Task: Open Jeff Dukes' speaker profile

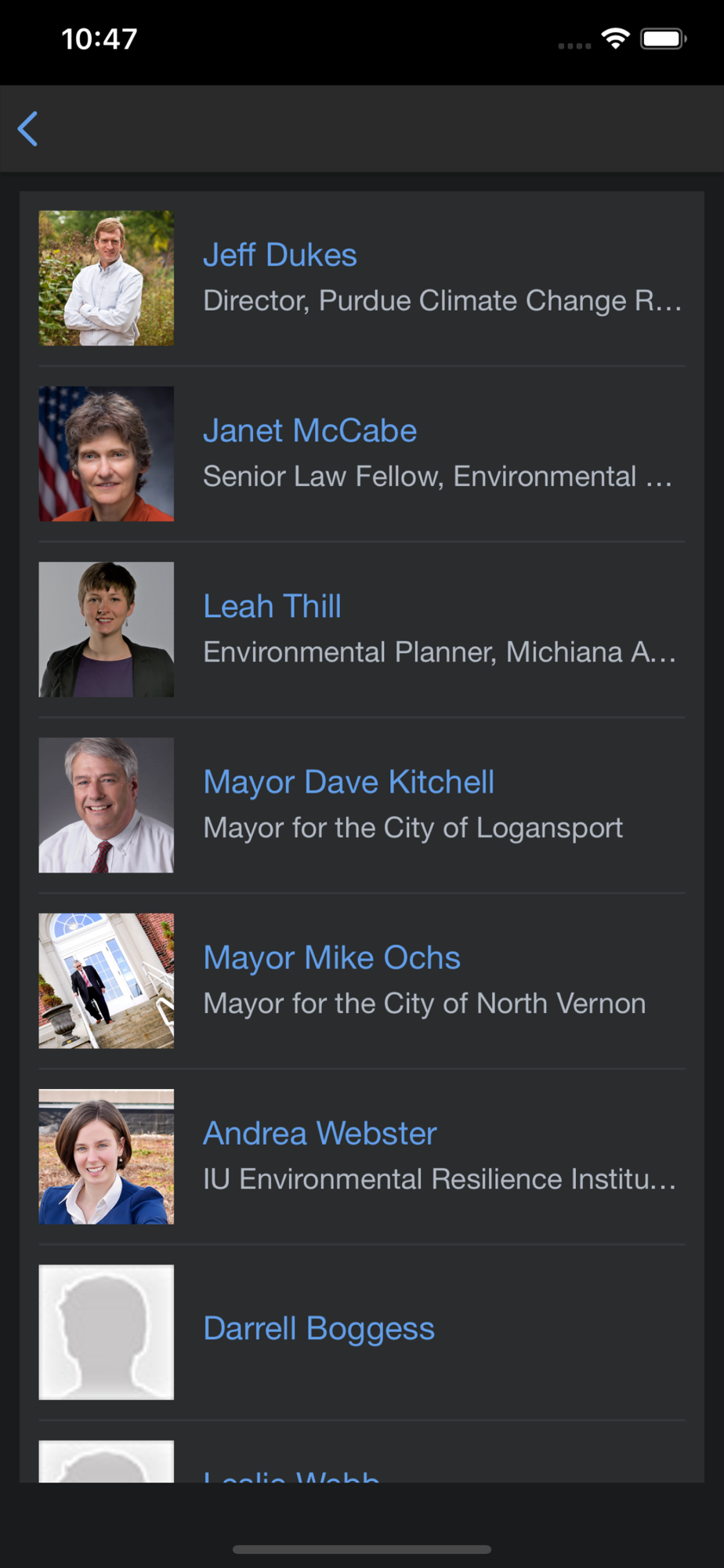Action: click(362, 278)
